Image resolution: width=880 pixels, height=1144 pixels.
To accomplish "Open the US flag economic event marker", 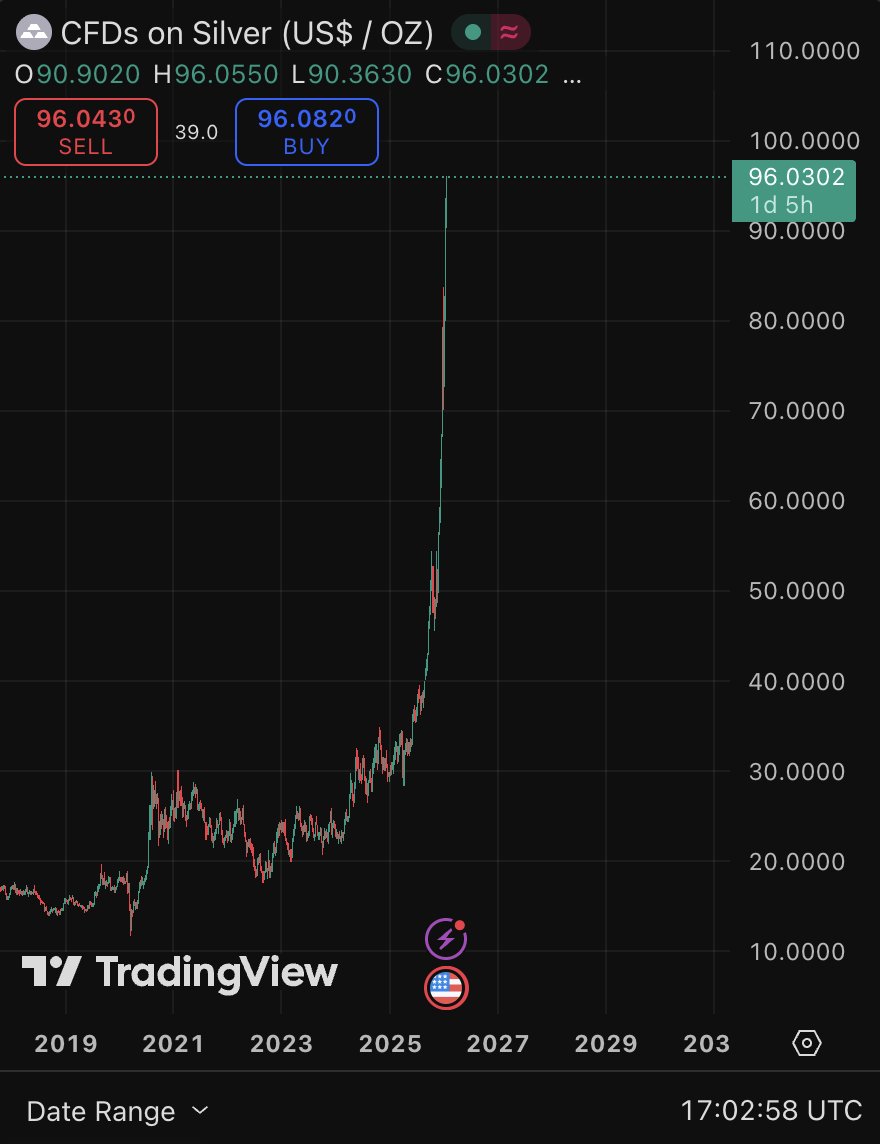I will [446, 988].
